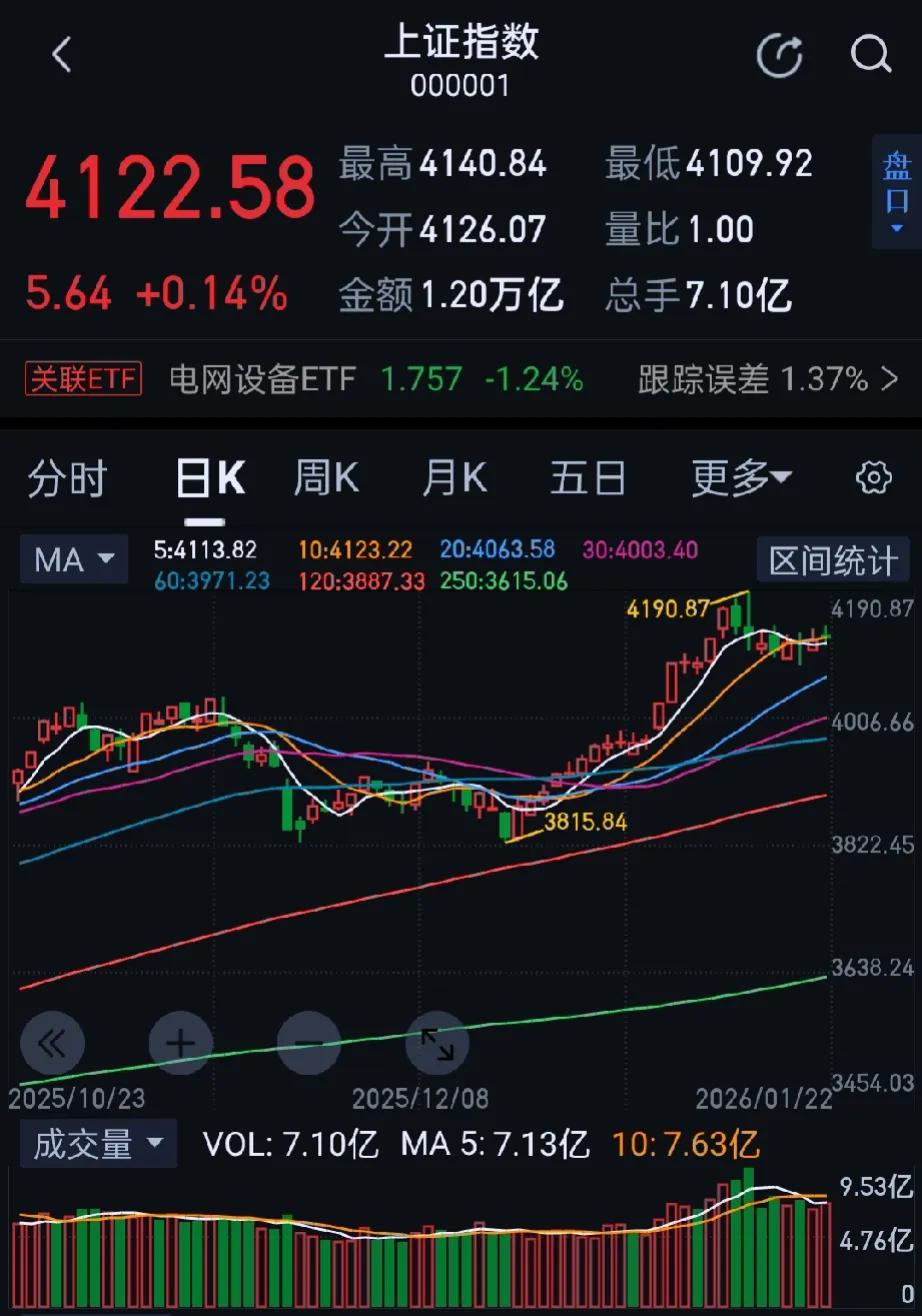The image size is (922, 1316).
Task: Open the MA indicator dropdown
Action: coord(73,560)
